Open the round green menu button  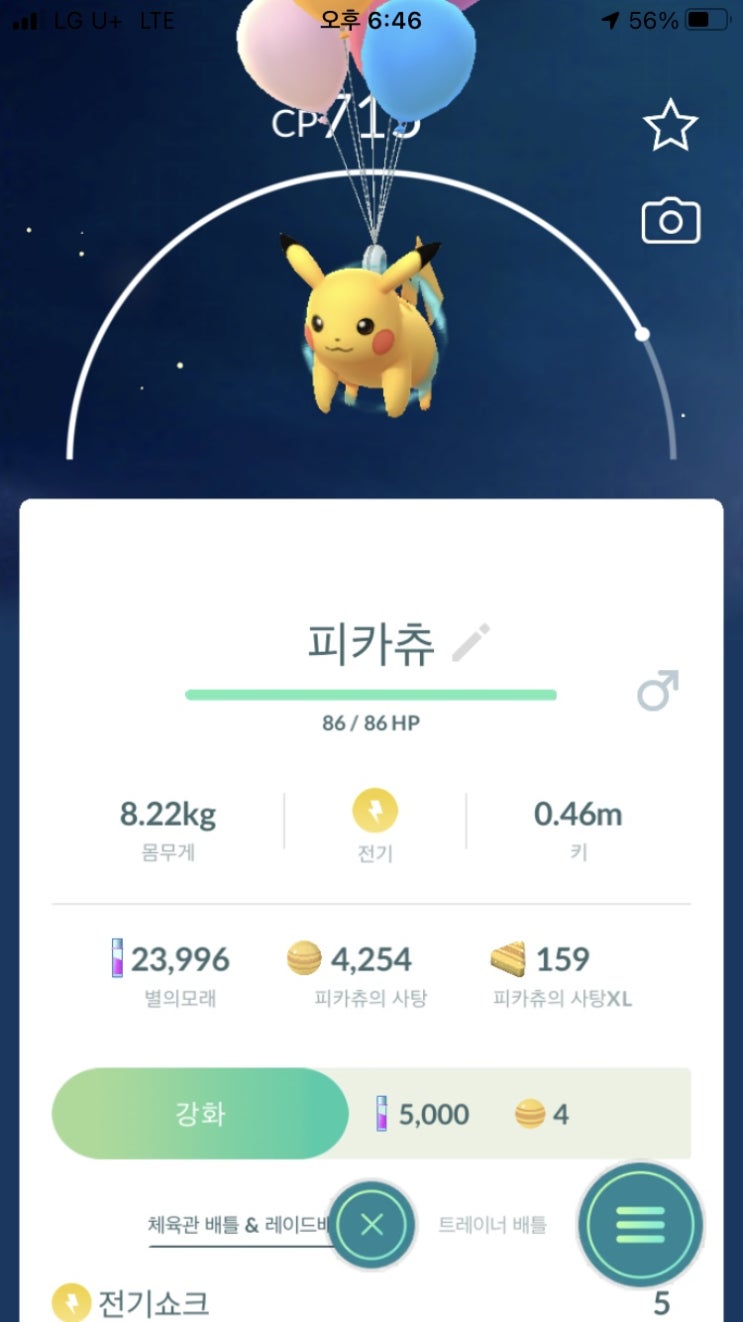pos(641,1225)
